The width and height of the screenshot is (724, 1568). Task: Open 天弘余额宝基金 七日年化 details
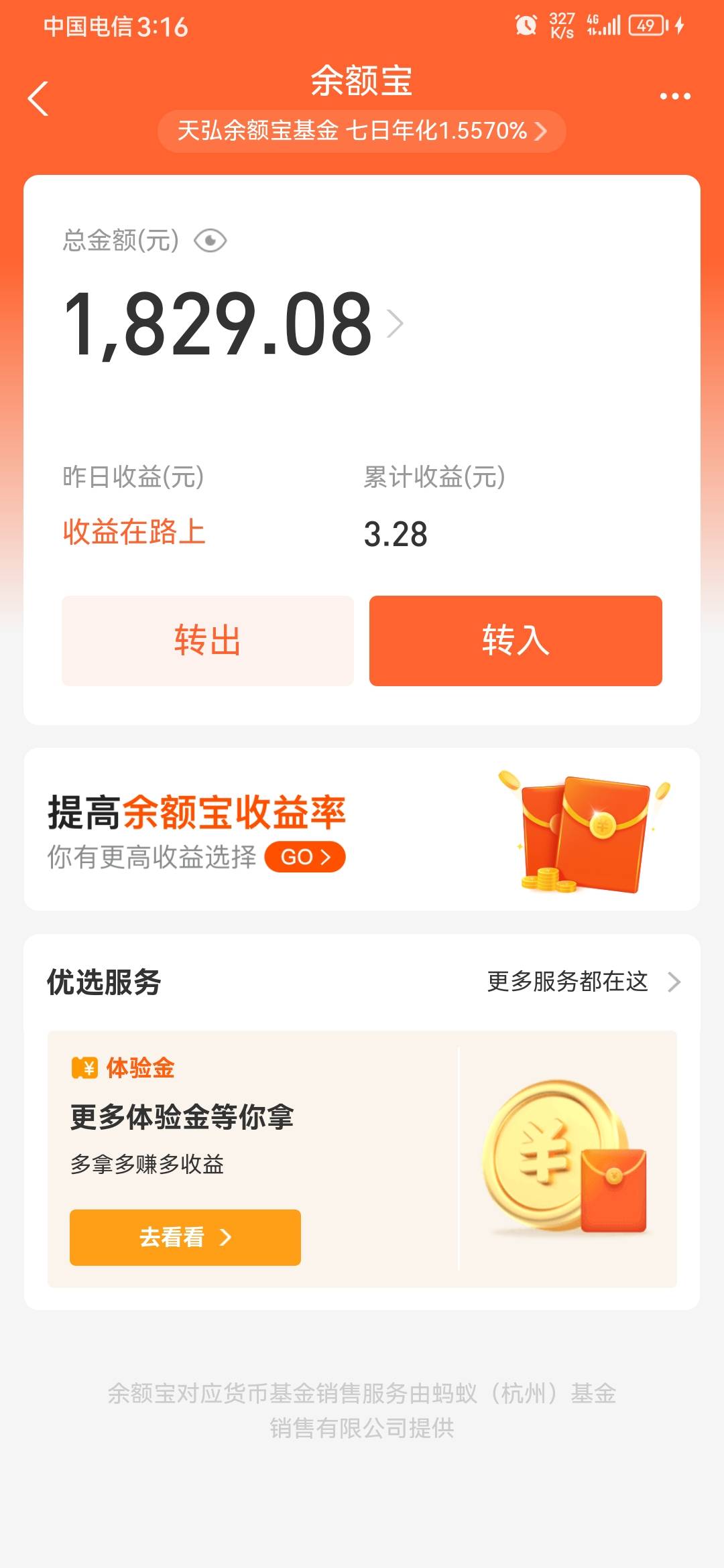coord(362,131)
